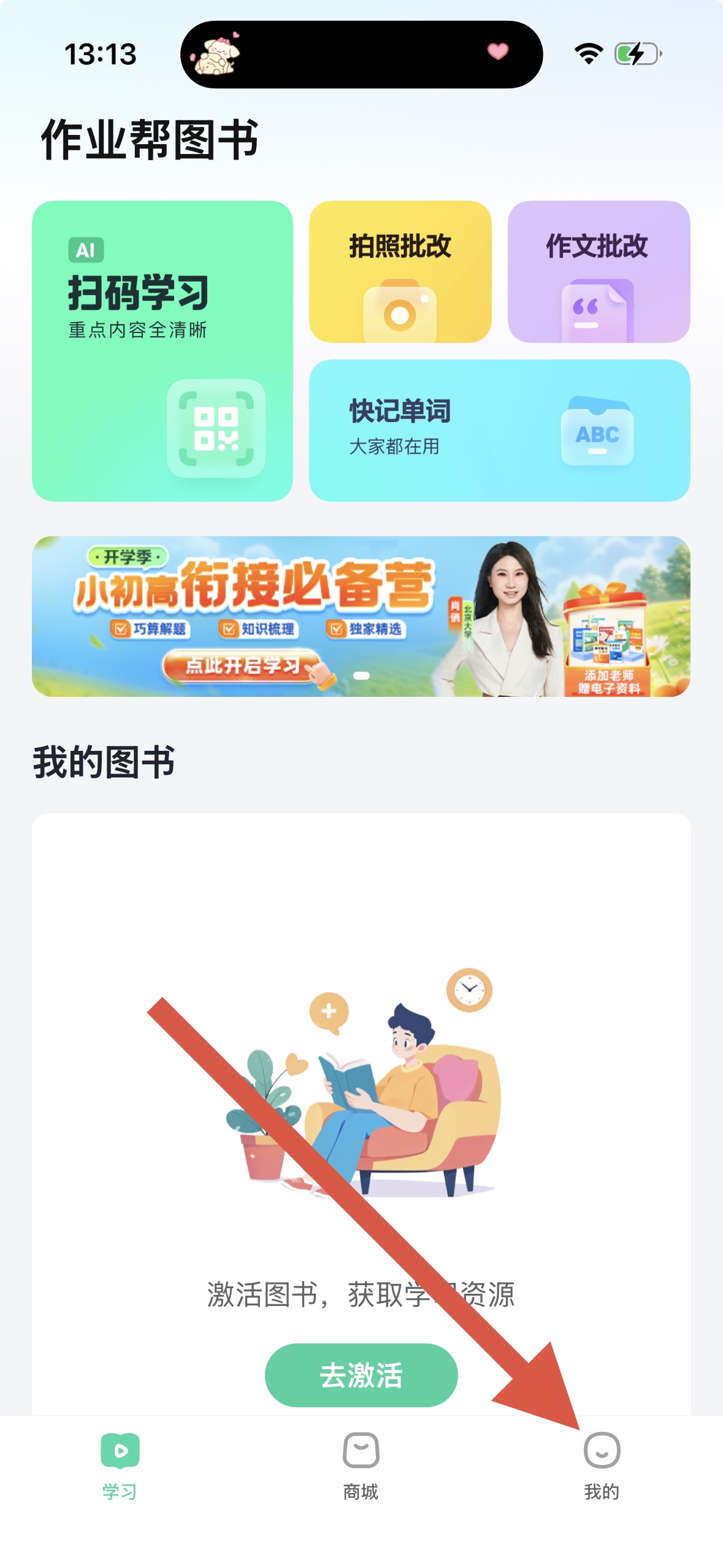The height and width of the screenshot is (1568, 723).
Task: Switch to the 学习 tab
Action: point(120,1465)
